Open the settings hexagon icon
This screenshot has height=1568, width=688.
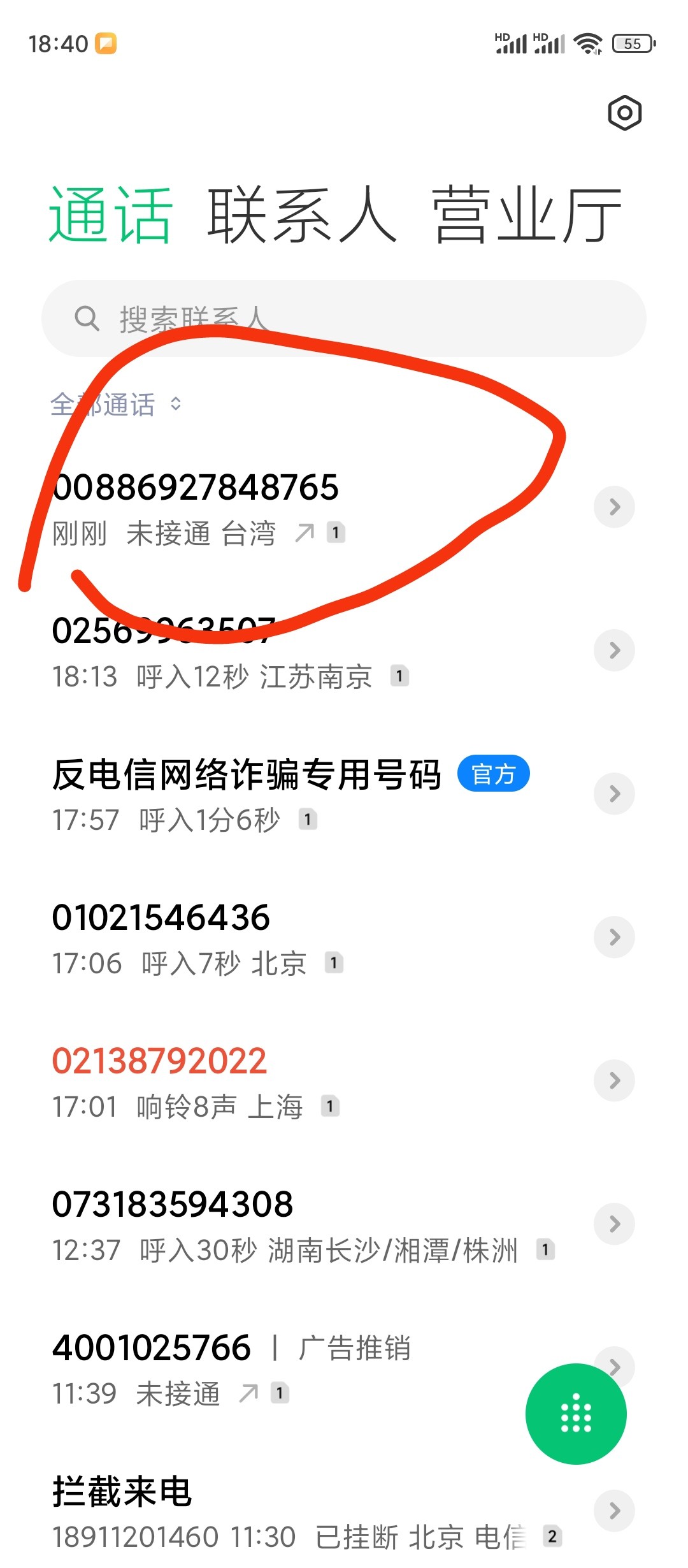tap(624, 113)
